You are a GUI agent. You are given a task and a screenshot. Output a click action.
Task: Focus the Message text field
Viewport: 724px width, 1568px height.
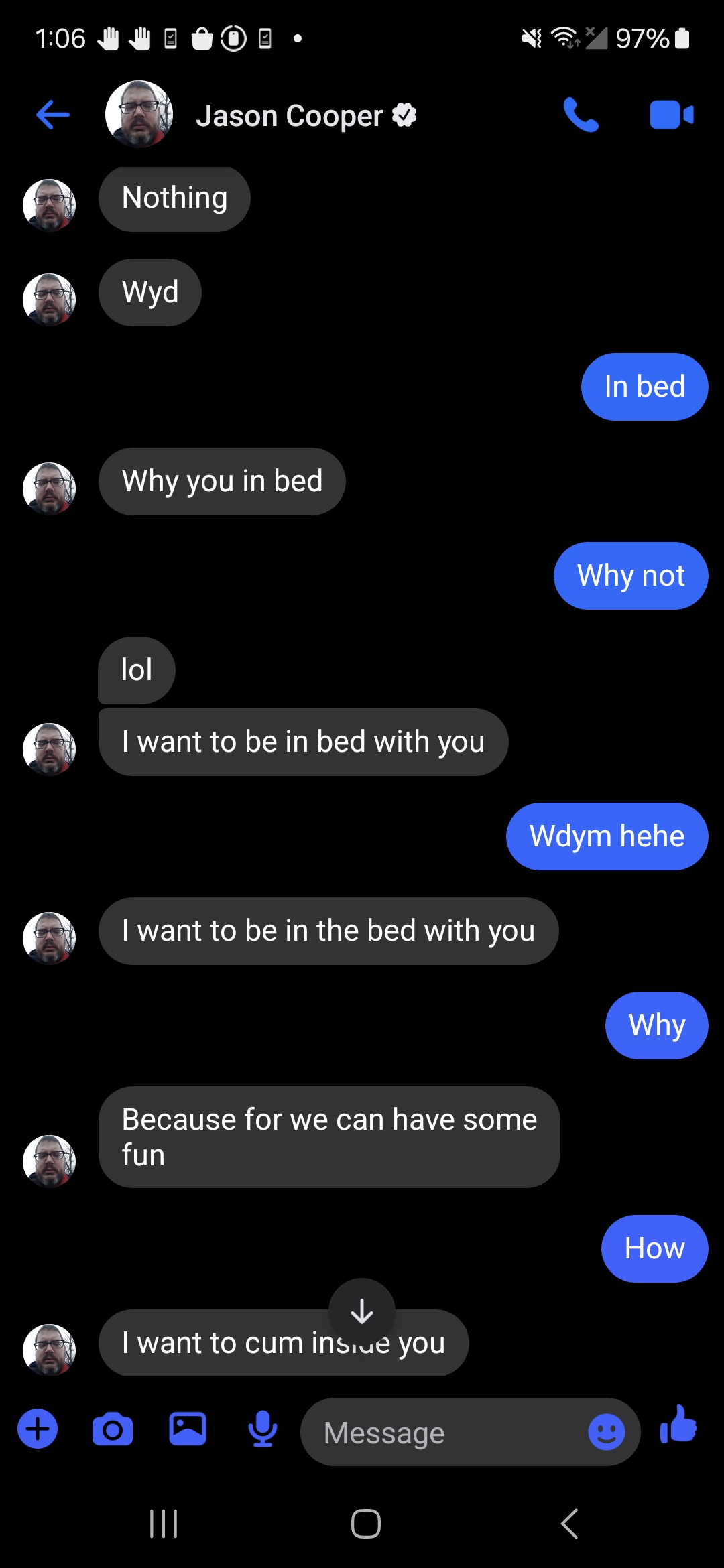(x=442, y=1433)
